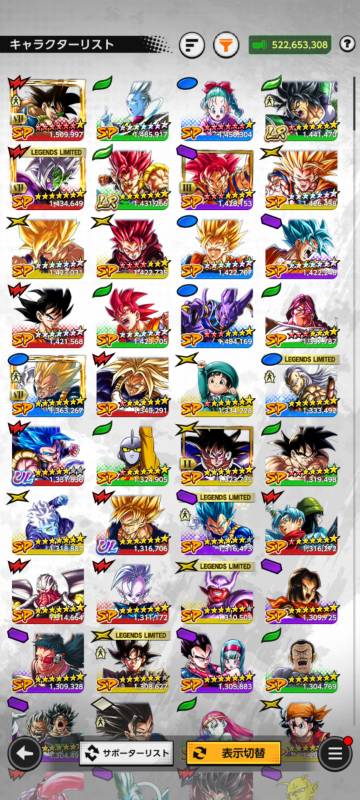Choose the UL character with power 1,316,706
The image size is (360, 800).
pos(133,525)
